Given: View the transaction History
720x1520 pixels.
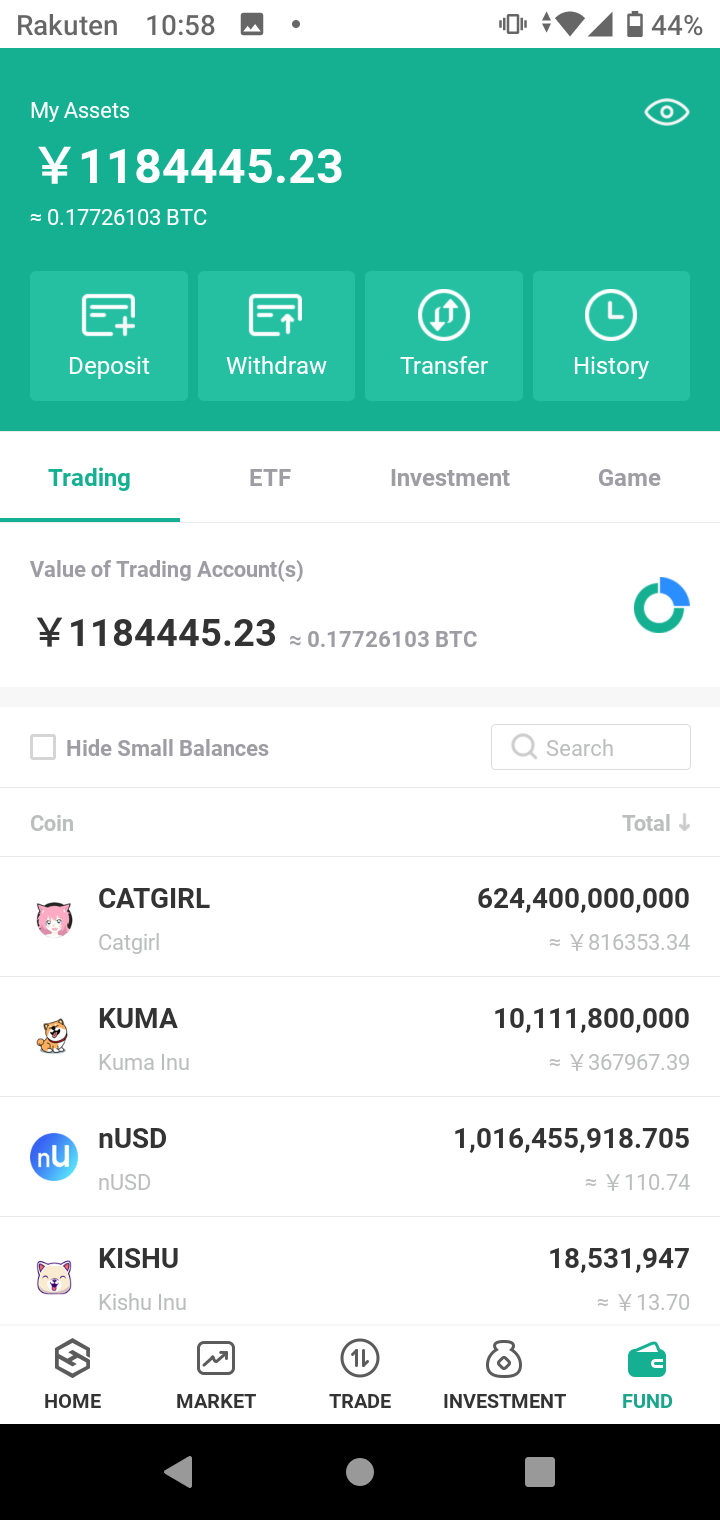Looking at the screenshot, I should click(x=611, y=336).
